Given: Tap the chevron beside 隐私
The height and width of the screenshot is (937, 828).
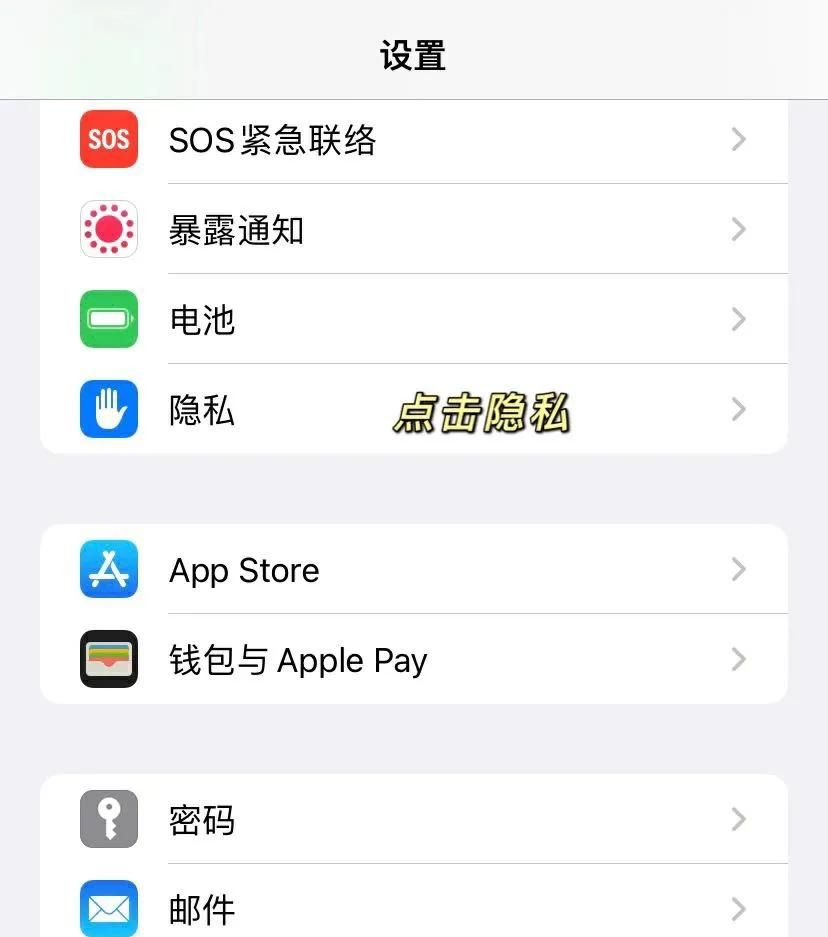Looking at the screenshot, I should click(x=738, y=409).
